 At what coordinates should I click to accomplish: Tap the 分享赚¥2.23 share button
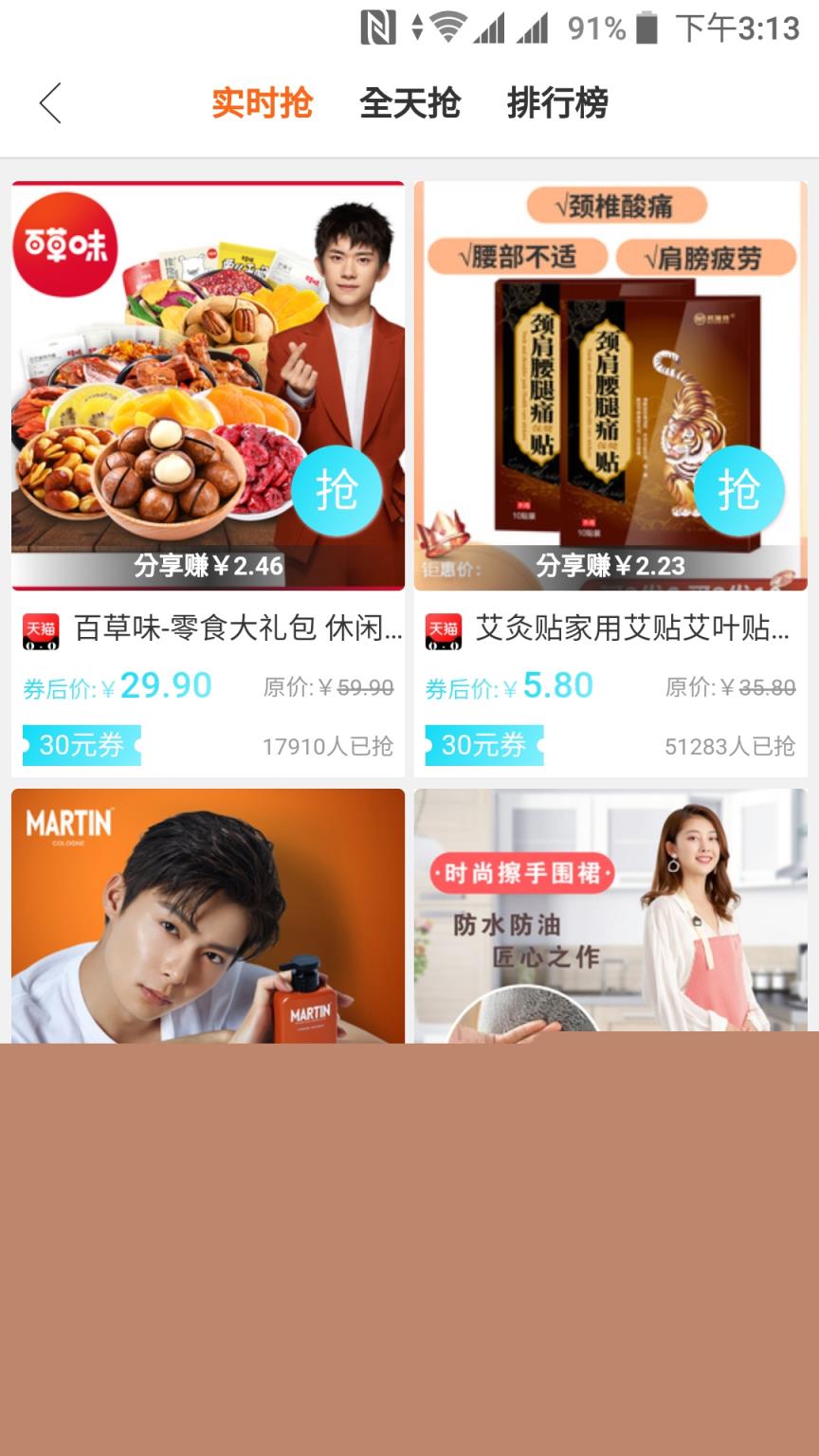tap(611, 565)
